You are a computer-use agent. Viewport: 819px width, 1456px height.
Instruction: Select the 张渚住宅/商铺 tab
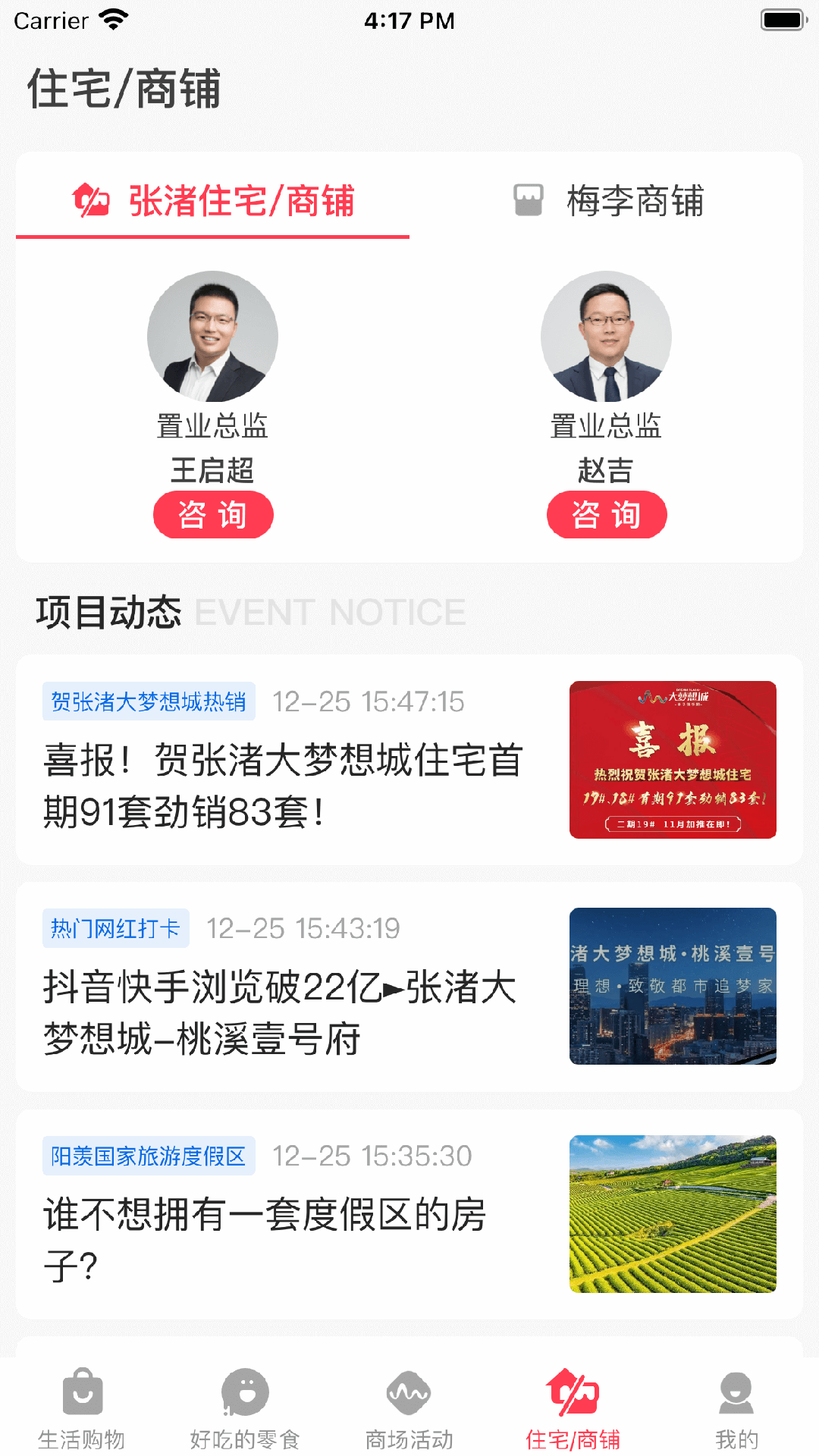(213, 201)
